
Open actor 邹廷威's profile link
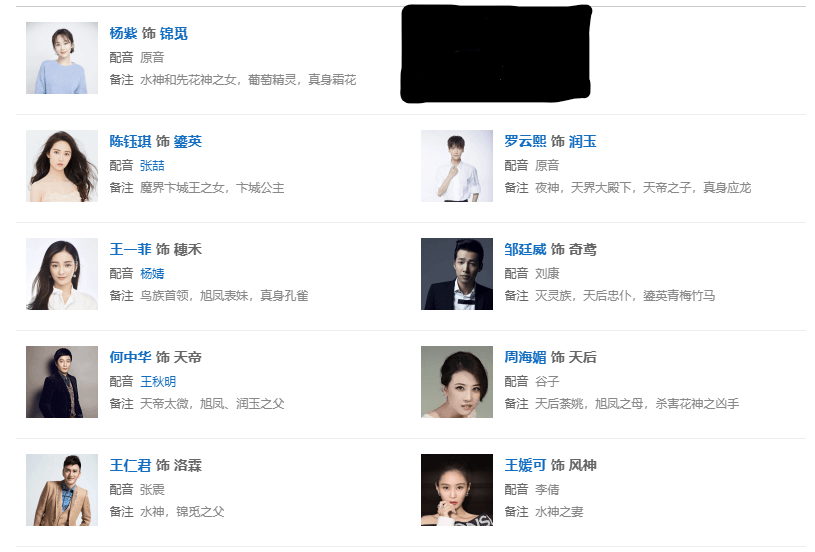[525, 249]
